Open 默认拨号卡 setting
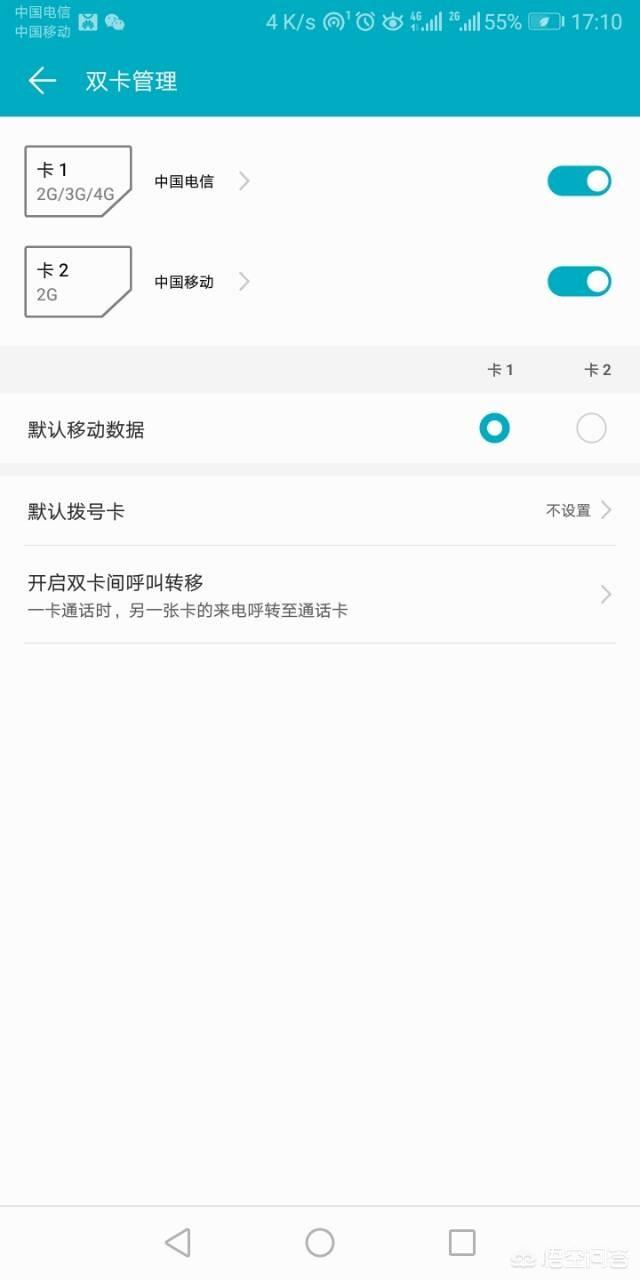The image size is (640, 1280). click(x=320, y=511)
